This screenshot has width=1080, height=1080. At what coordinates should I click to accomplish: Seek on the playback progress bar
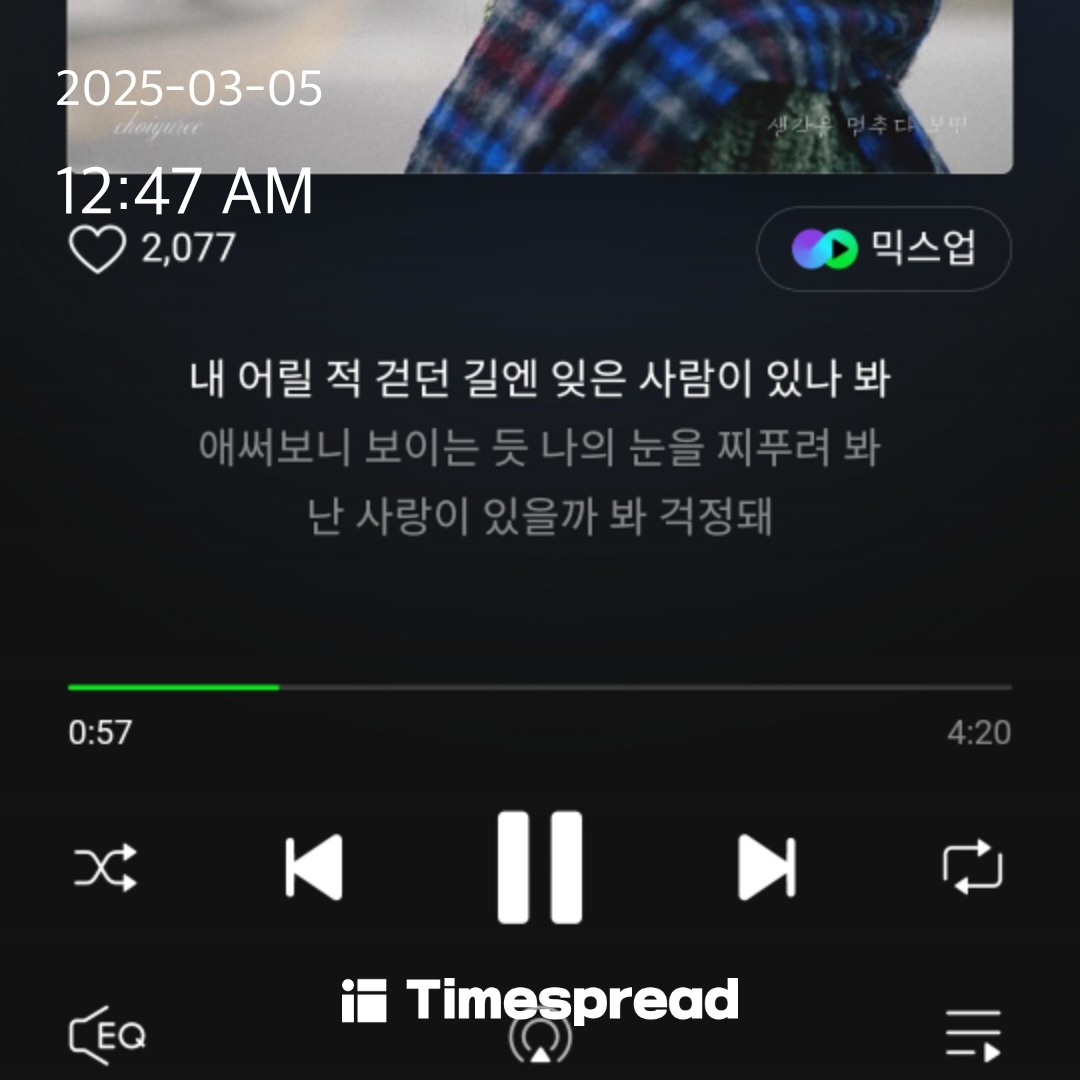[540, 687]
